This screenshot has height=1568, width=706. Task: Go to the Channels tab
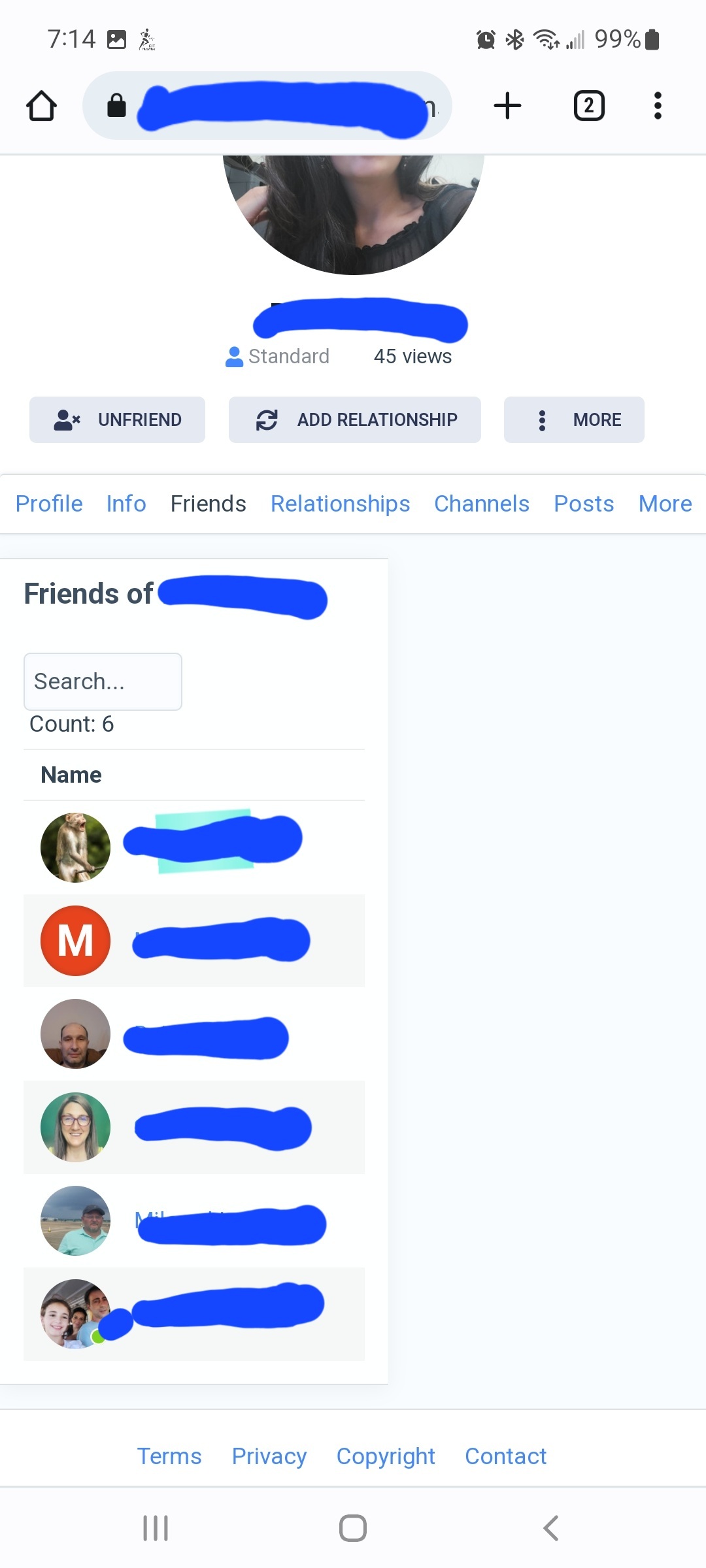pos(482,504)
